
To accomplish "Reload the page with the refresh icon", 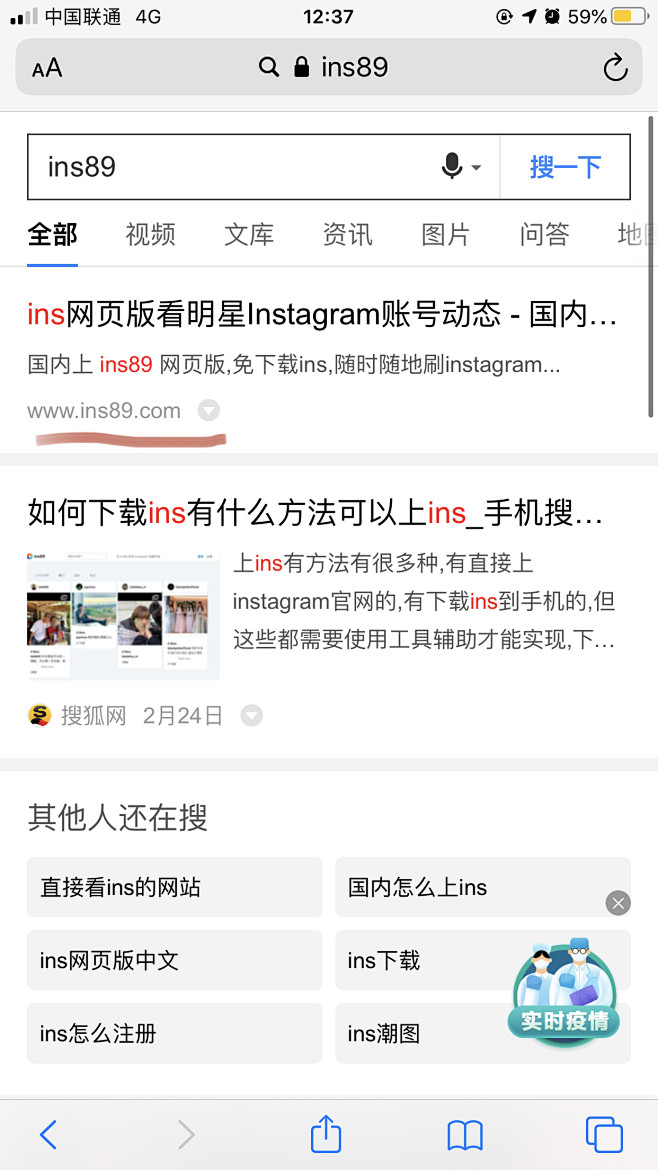I will click(x=614, y=68).
